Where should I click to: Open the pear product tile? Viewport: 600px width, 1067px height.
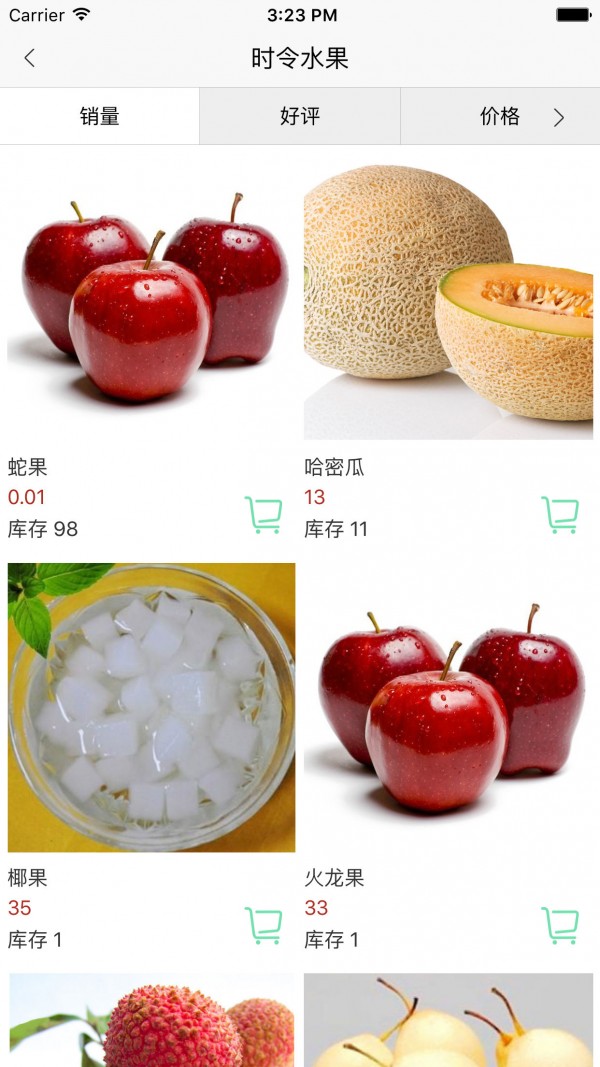point(448,1022)
